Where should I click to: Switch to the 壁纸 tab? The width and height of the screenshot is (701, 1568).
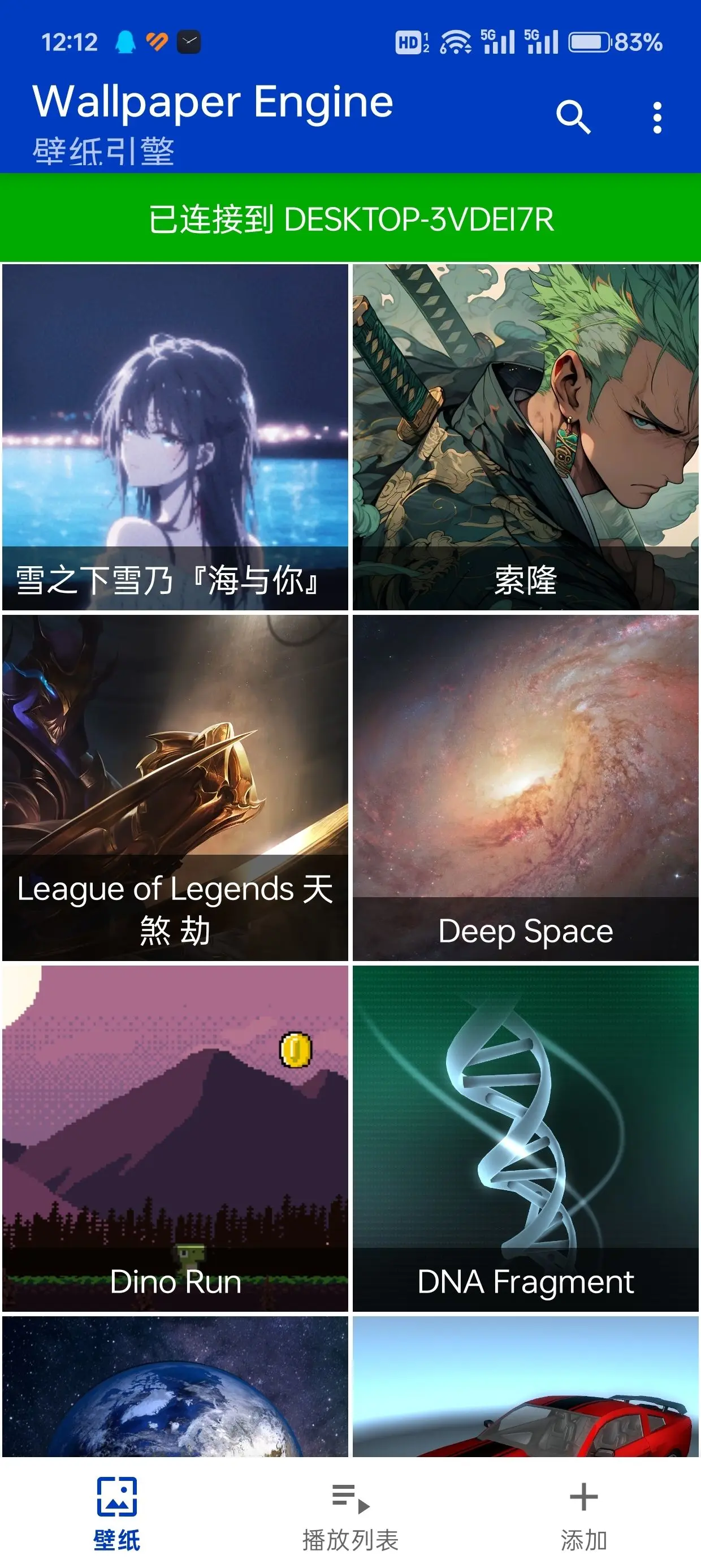pyautogui.click(x=117, y=1514)
